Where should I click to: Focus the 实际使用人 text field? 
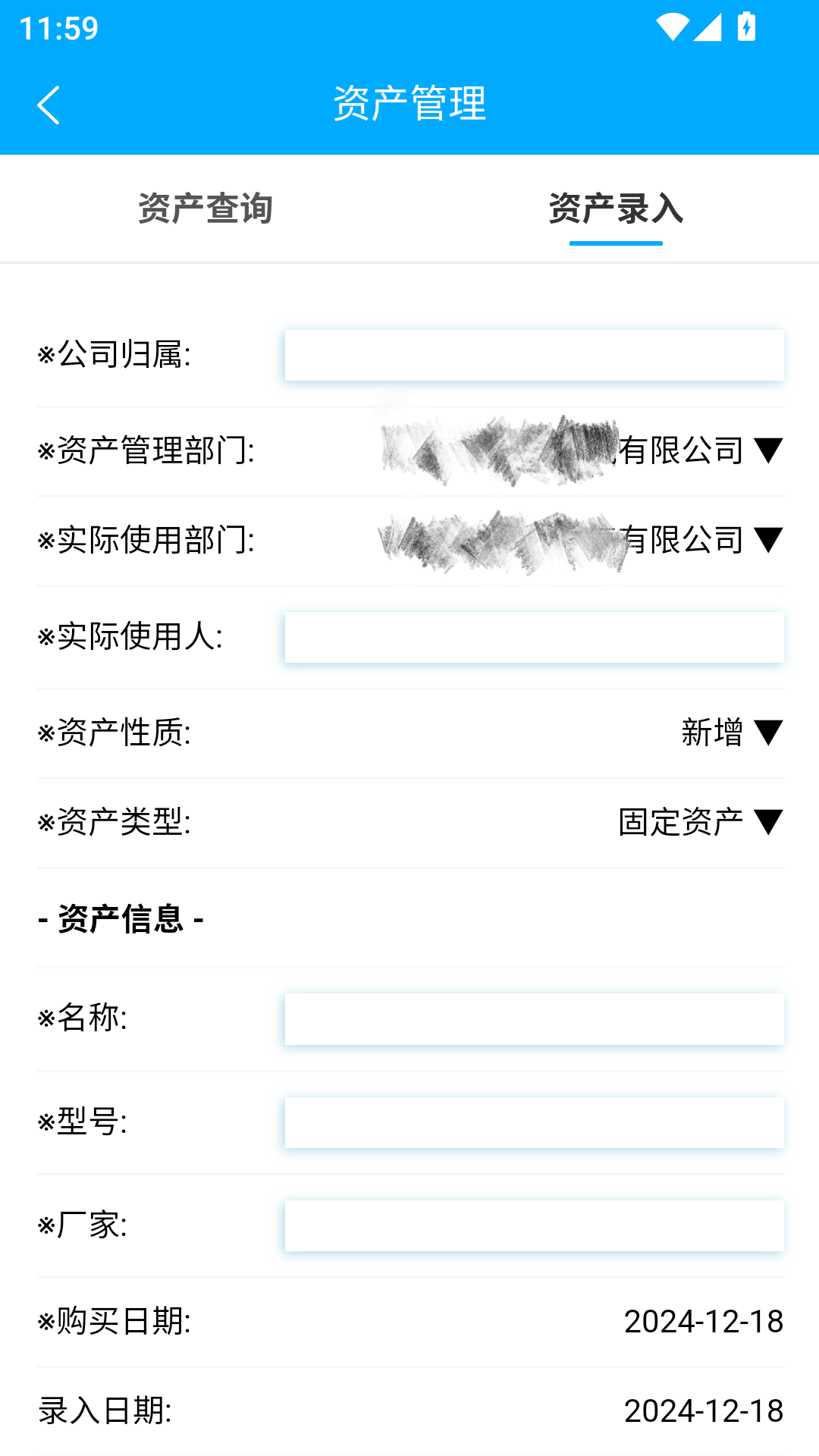[534, 637]
